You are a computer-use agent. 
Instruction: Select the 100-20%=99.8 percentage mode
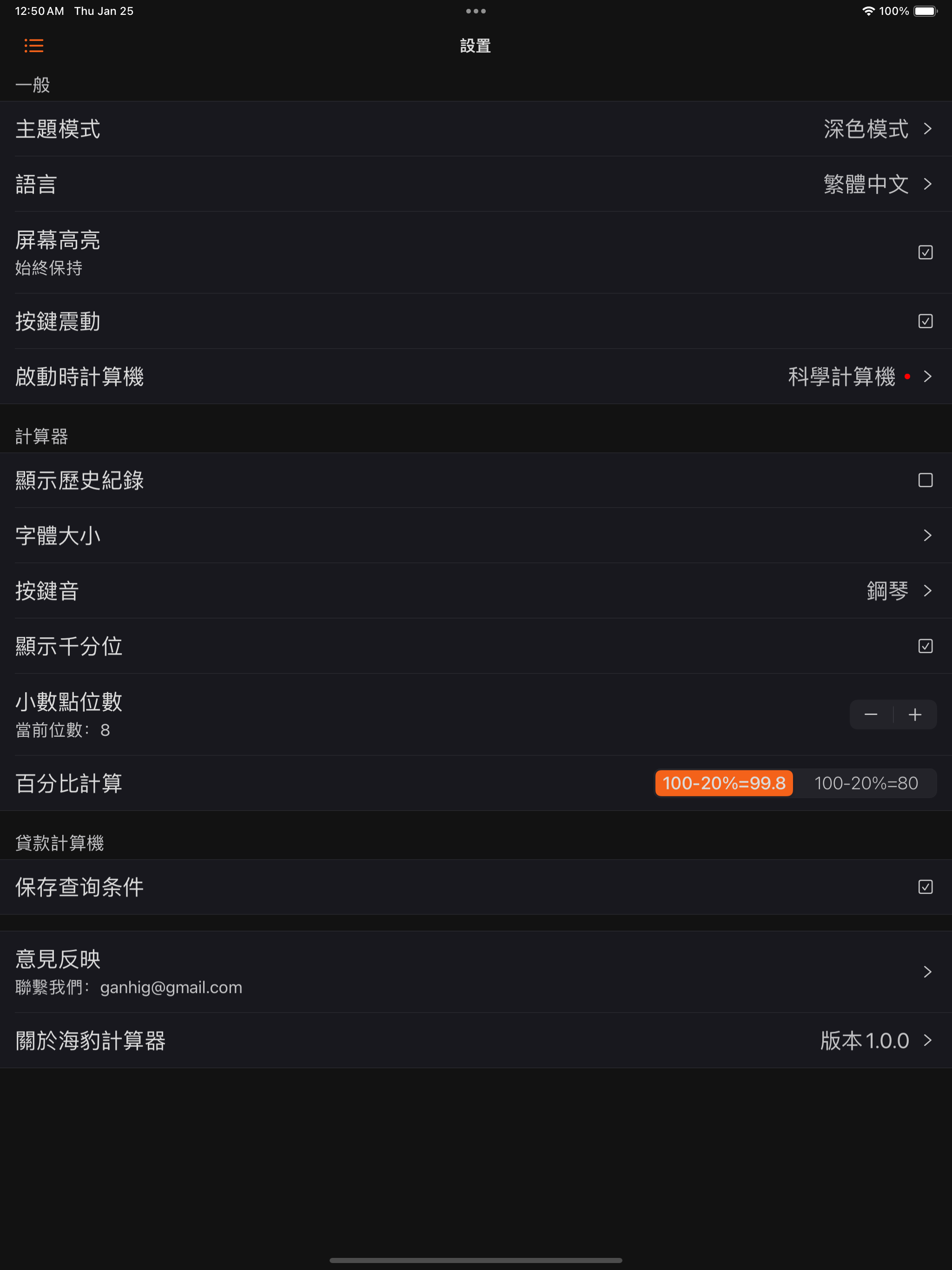723,783
